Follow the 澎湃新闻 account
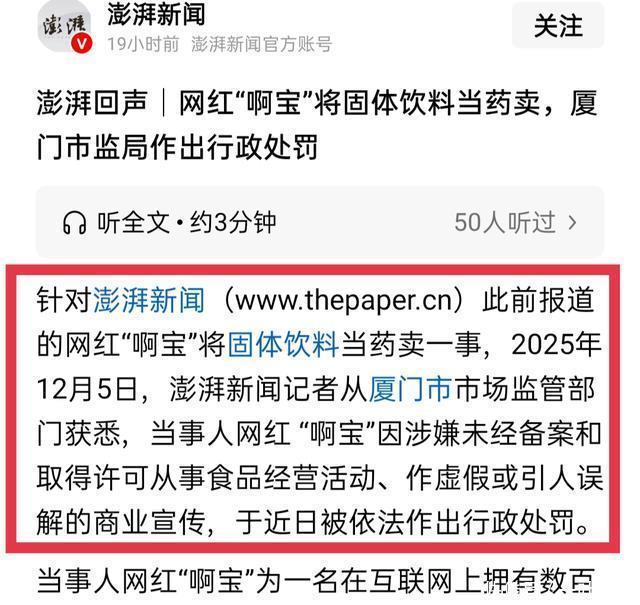The image size is (640, 605). 557,27
